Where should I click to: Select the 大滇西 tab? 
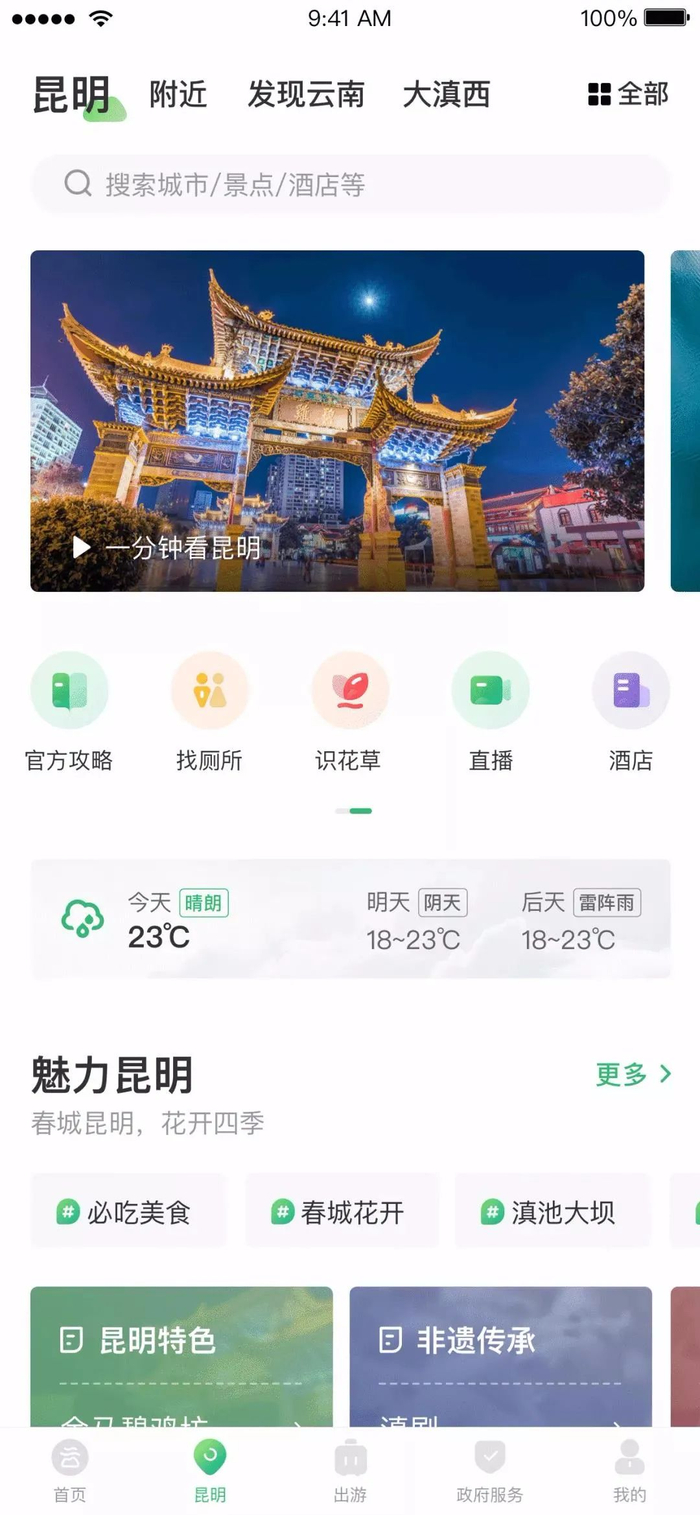446,95
